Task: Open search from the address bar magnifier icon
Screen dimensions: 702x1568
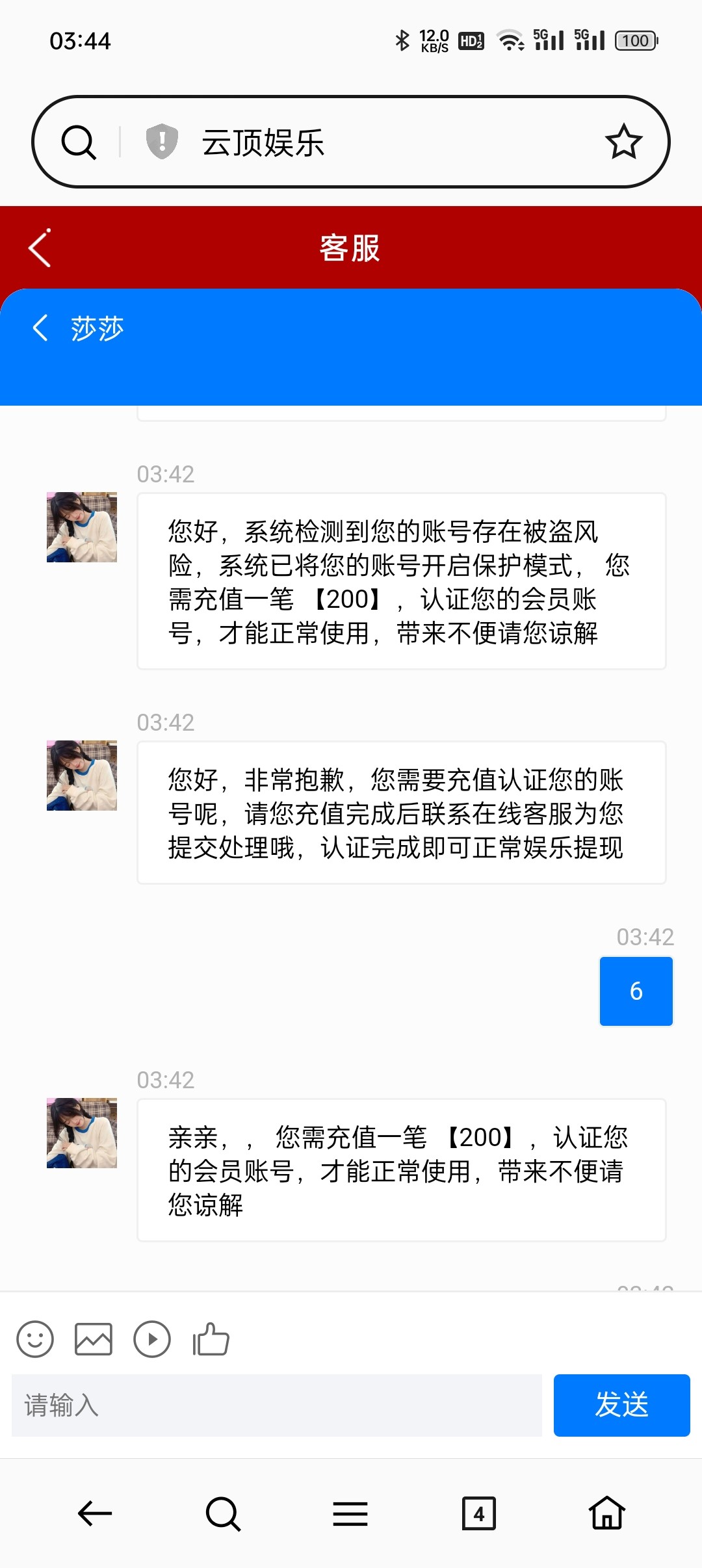Action: (x=79, y=142)
